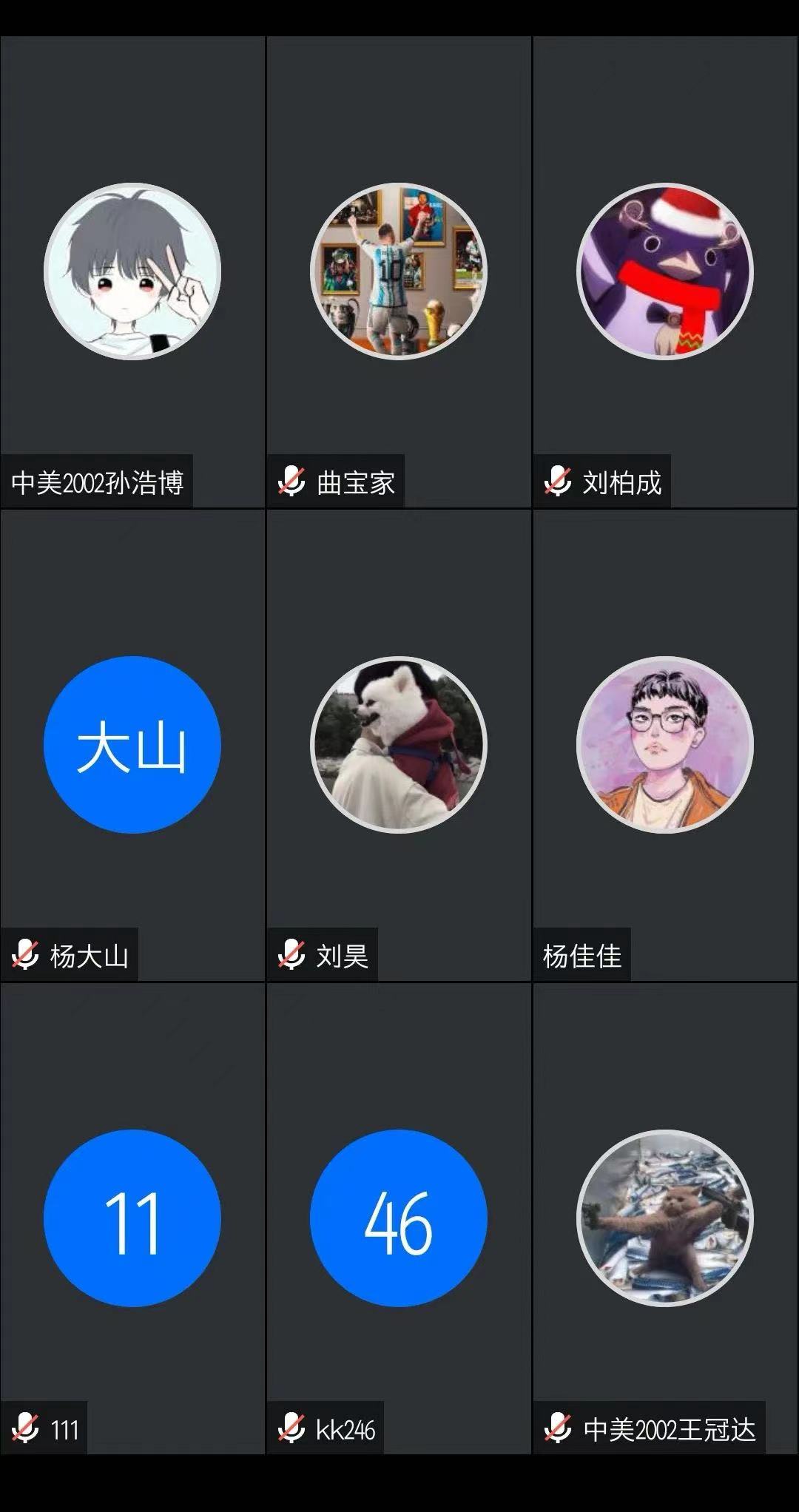Tap 刘柏成's video tile
Screen dimensions: 799x1512
point(665,272)
